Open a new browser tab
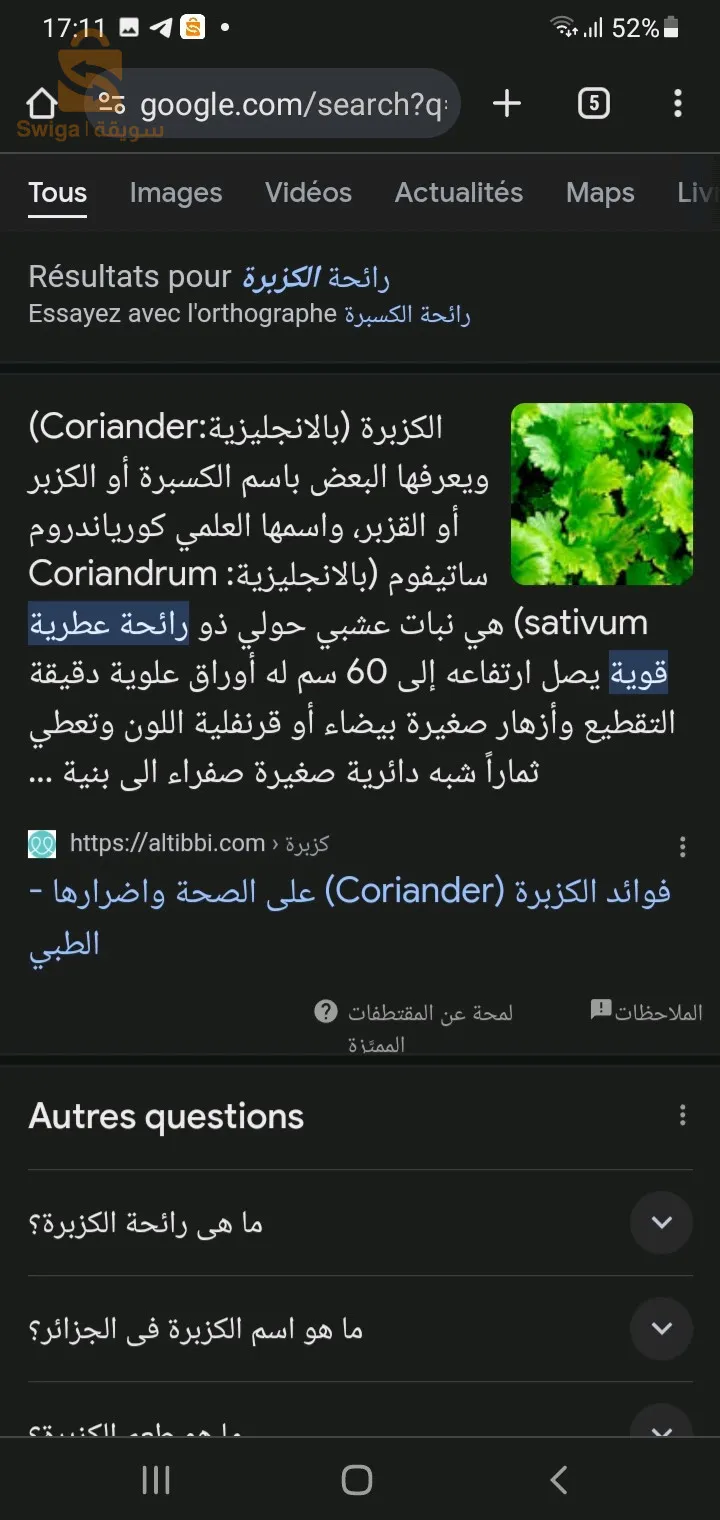The height and width of the screenshot is (1520, 720). (x=507, y=103)
